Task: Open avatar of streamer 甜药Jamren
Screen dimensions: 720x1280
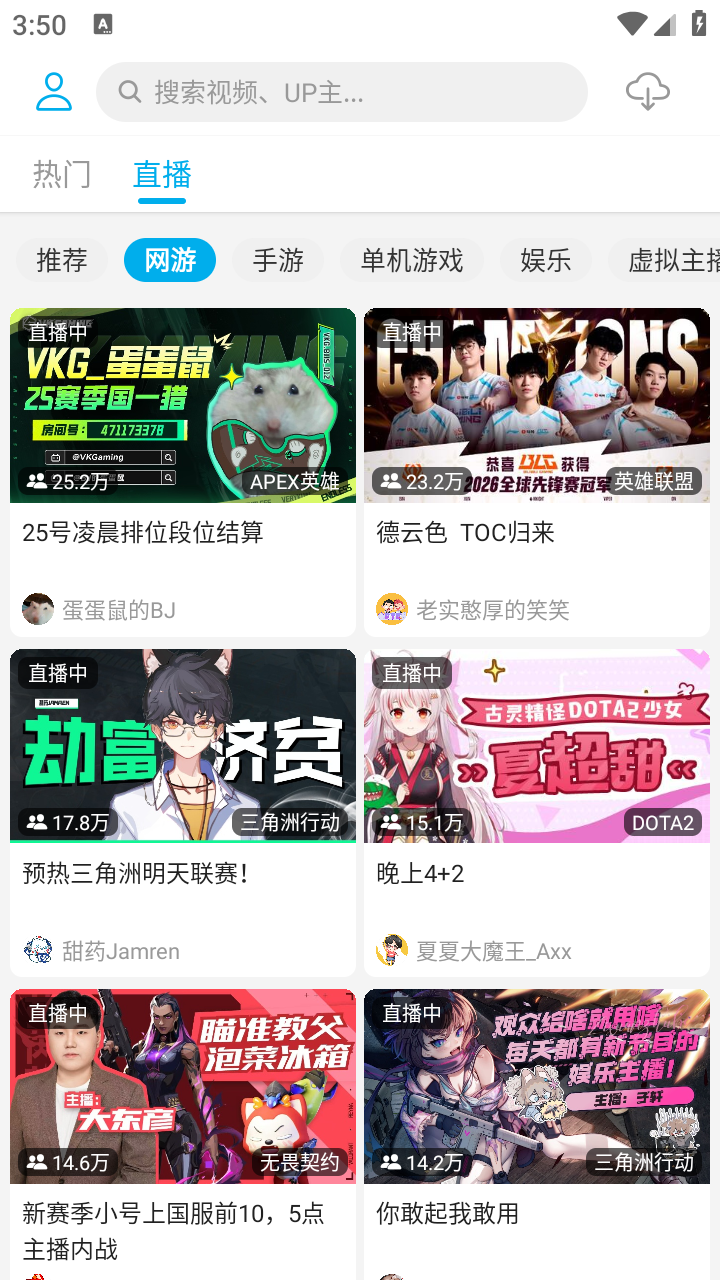Action: (x=37, y=949)
